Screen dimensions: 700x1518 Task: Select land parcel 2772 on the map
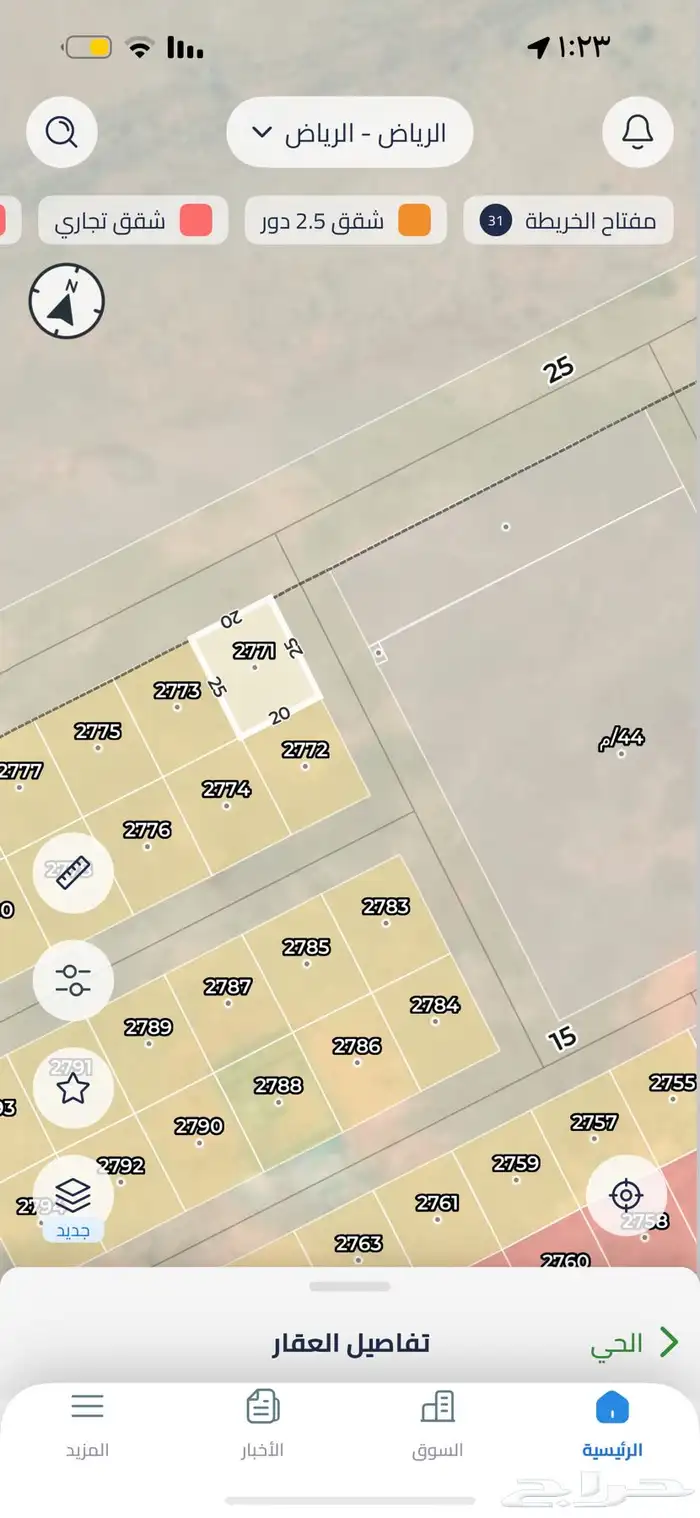305,758
